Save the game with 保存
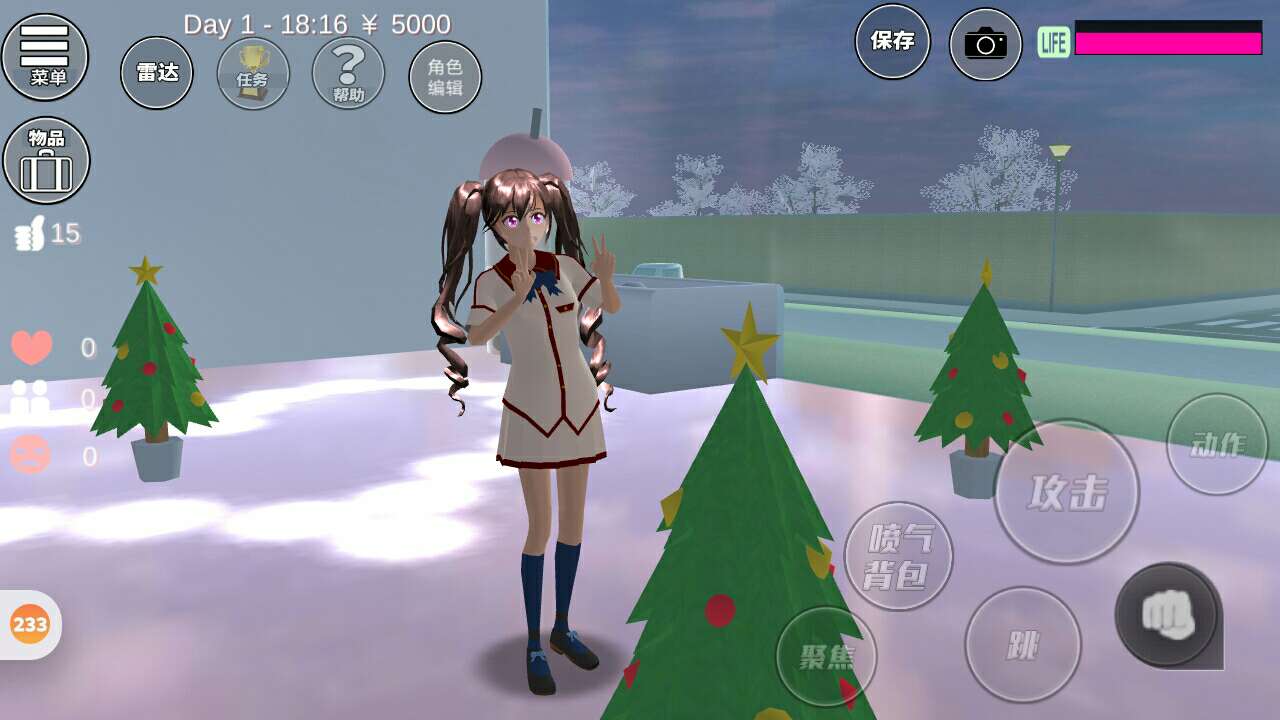The height and width of the screenshot is (720, 1280). (892, 41)
